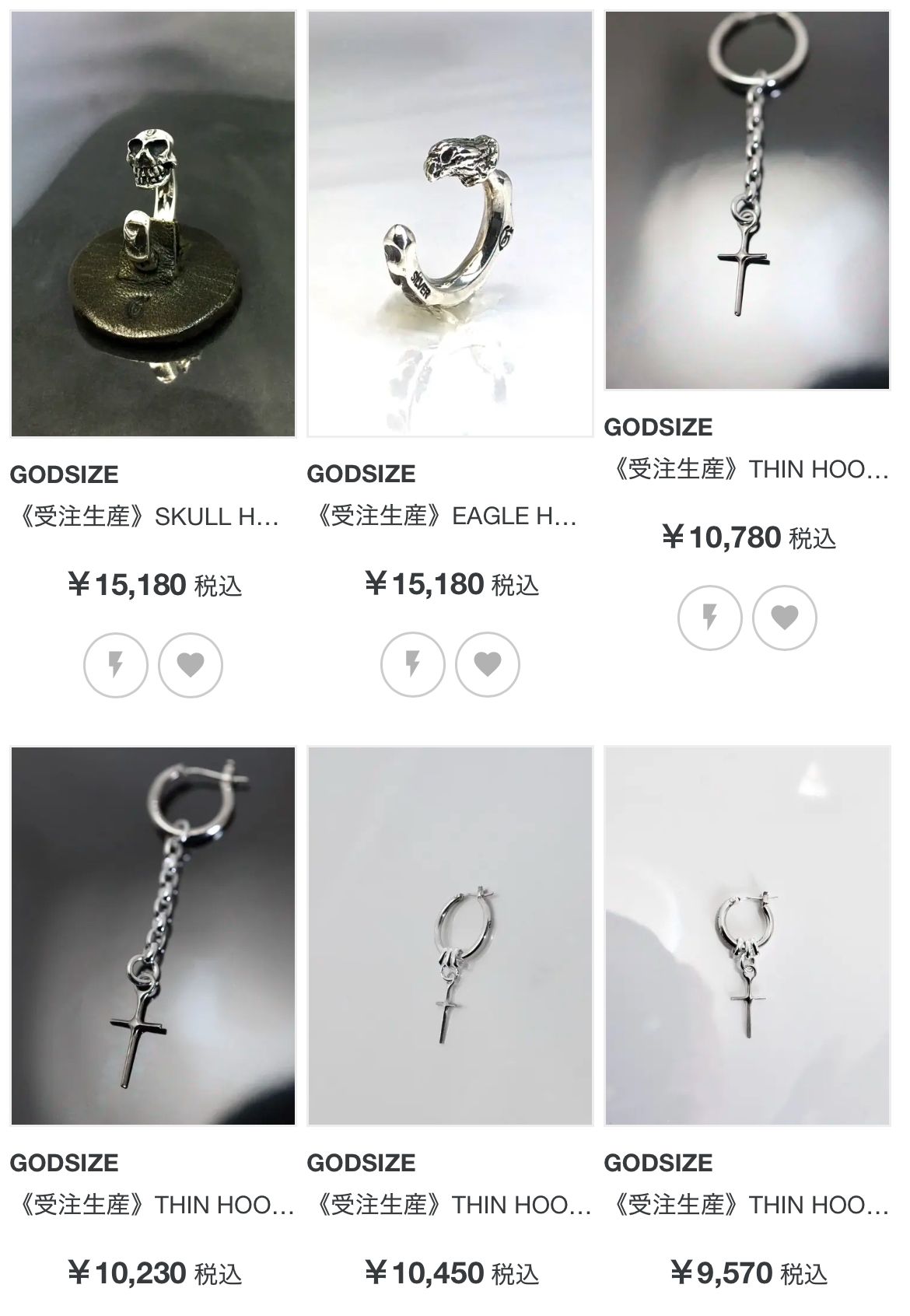Viewport: 910px width, 1316px height.
Task: Open the ¥9,570 THIN HOOP earring
Action: (747, 936)
